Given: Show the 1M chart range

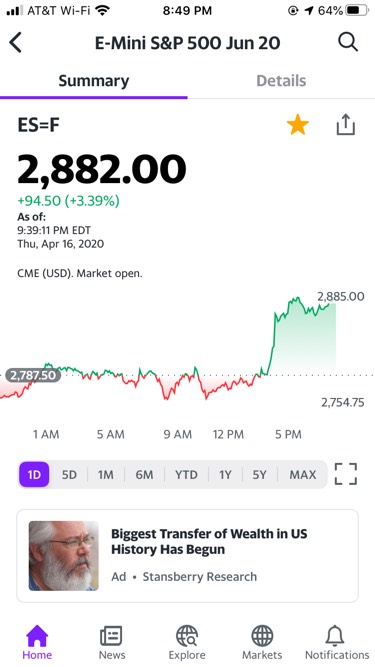Looking at the screenshot, I should [105, 474].
